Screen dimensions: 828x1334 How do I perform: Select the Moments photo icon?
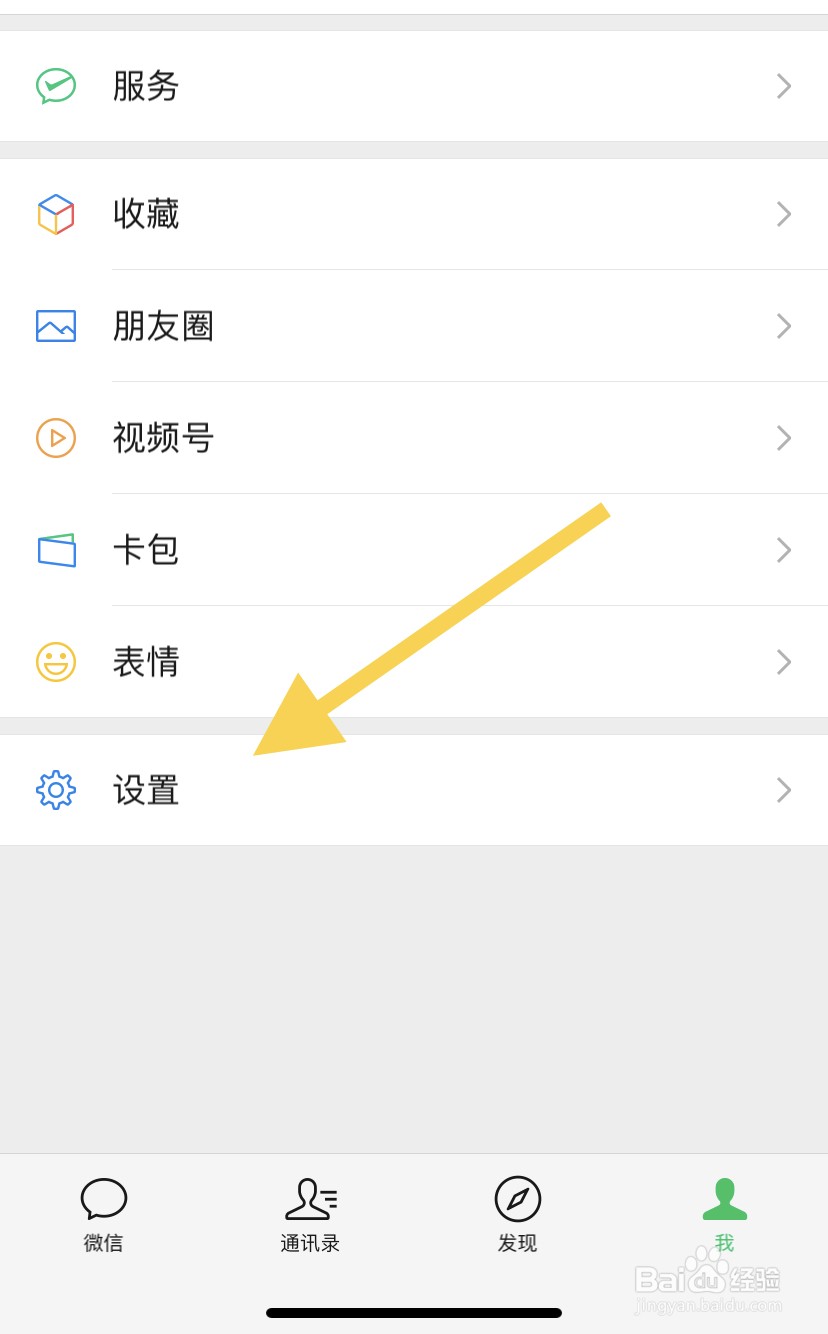[x=55, y=326]
